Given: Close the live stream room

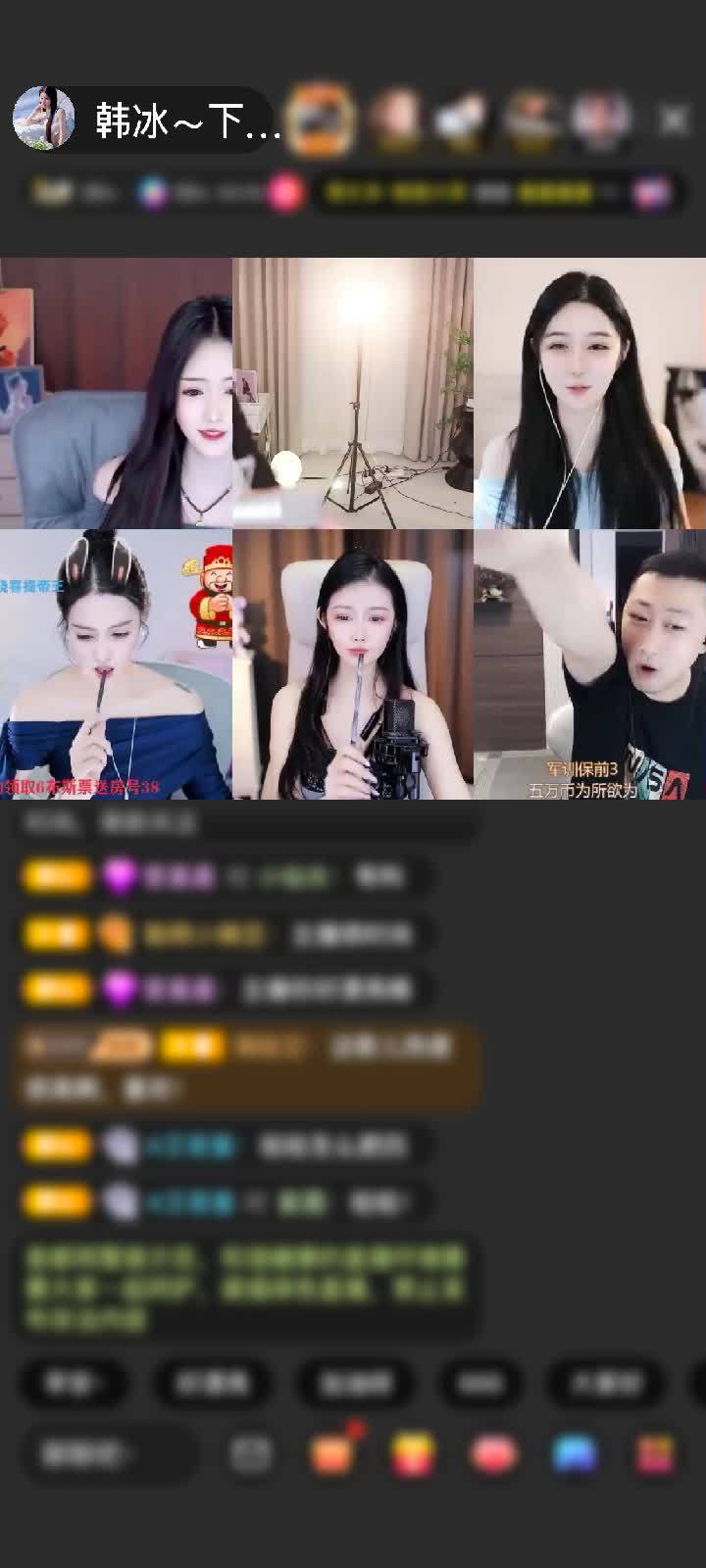Looking at the screenshot, I should pos(674,120).
